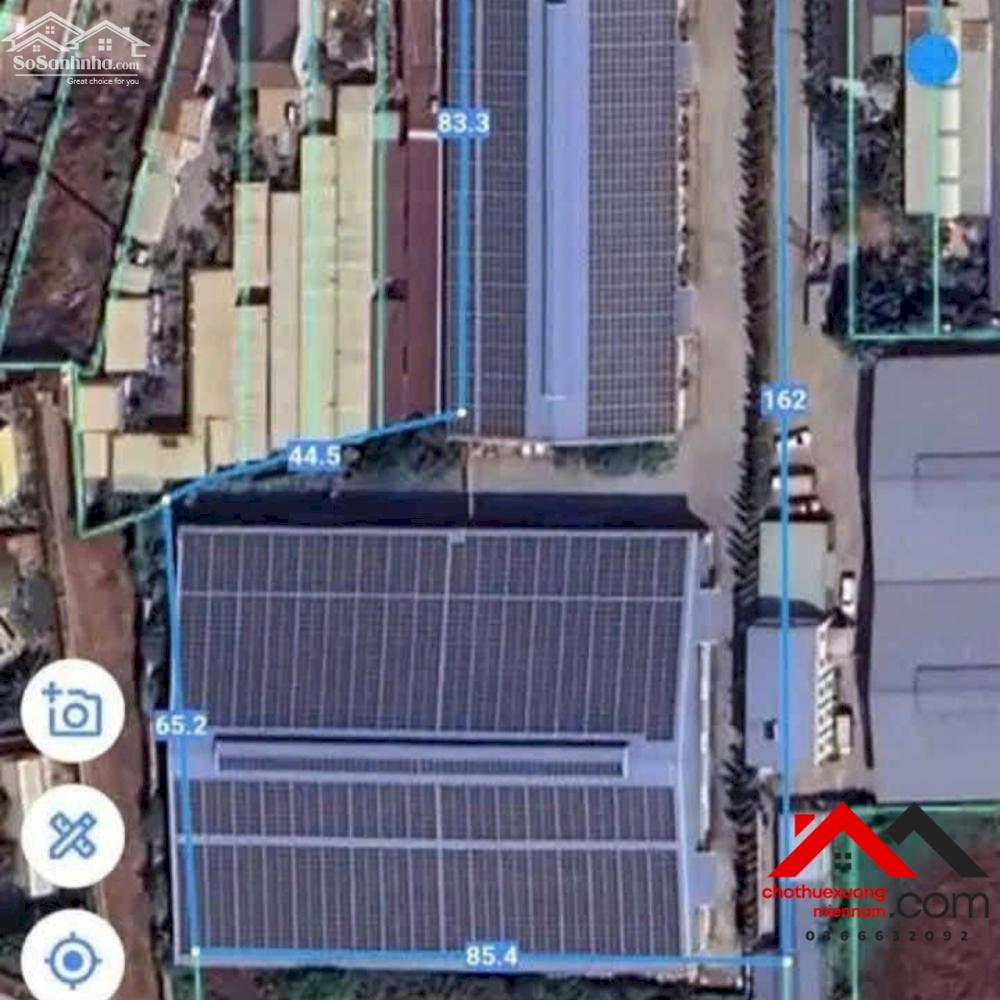
Task: Open the ruler and pencil measure tool
Action: click(x=73, y=836)
